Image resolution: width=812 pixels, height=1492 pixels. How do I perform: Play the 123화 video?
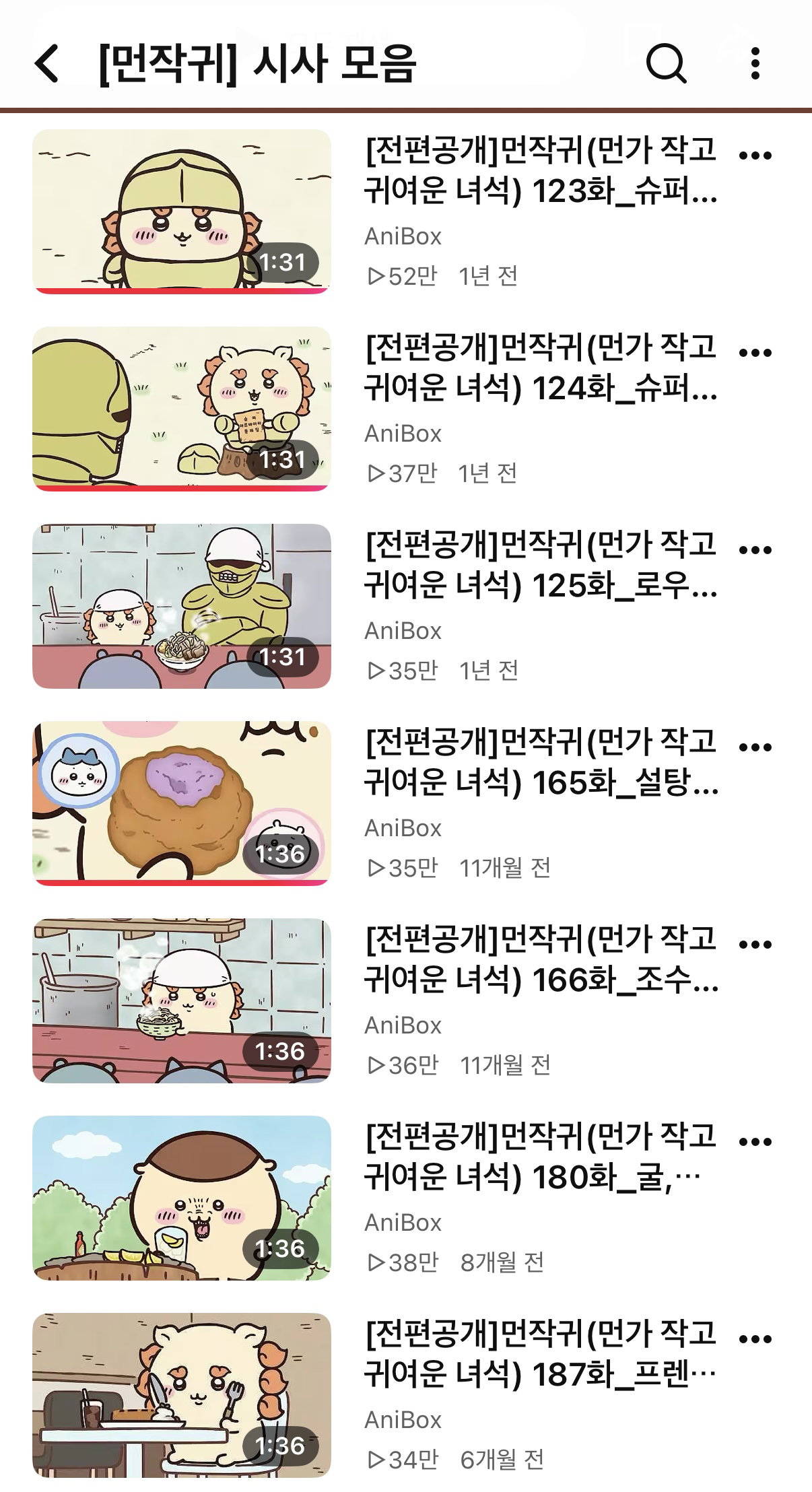pyautogui.click(x=182, y=211)
